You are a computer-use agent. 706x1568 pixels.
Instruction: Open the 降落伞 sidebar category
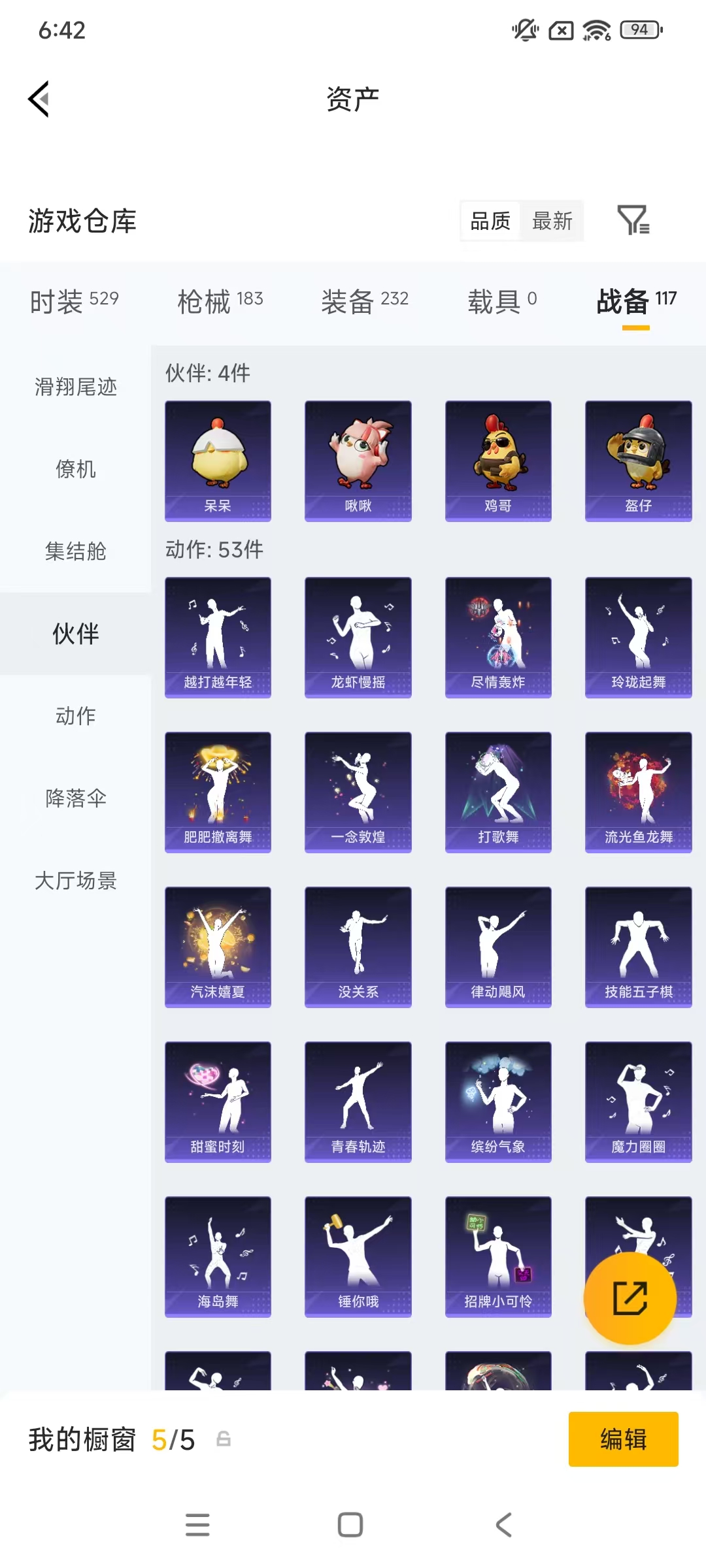click(75, 798)
